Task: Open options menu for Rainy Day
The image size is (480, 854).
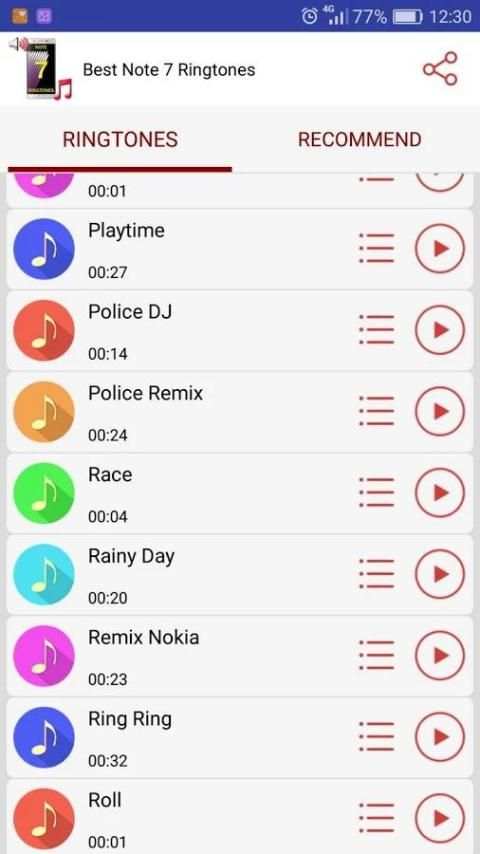Action: 376,574
